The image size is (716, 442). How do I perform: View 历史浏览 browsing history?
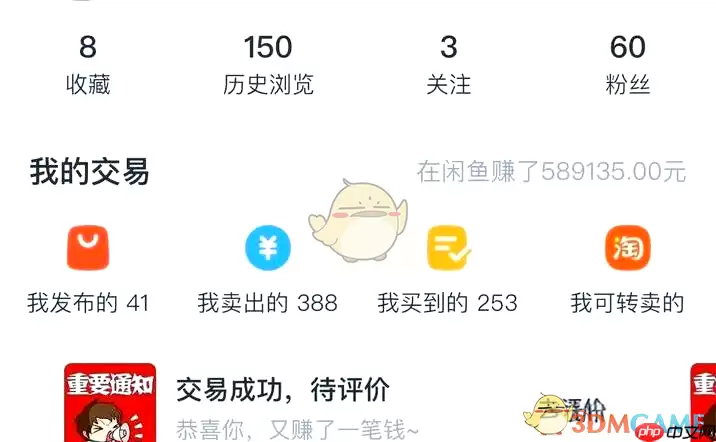tap(268, 64)
